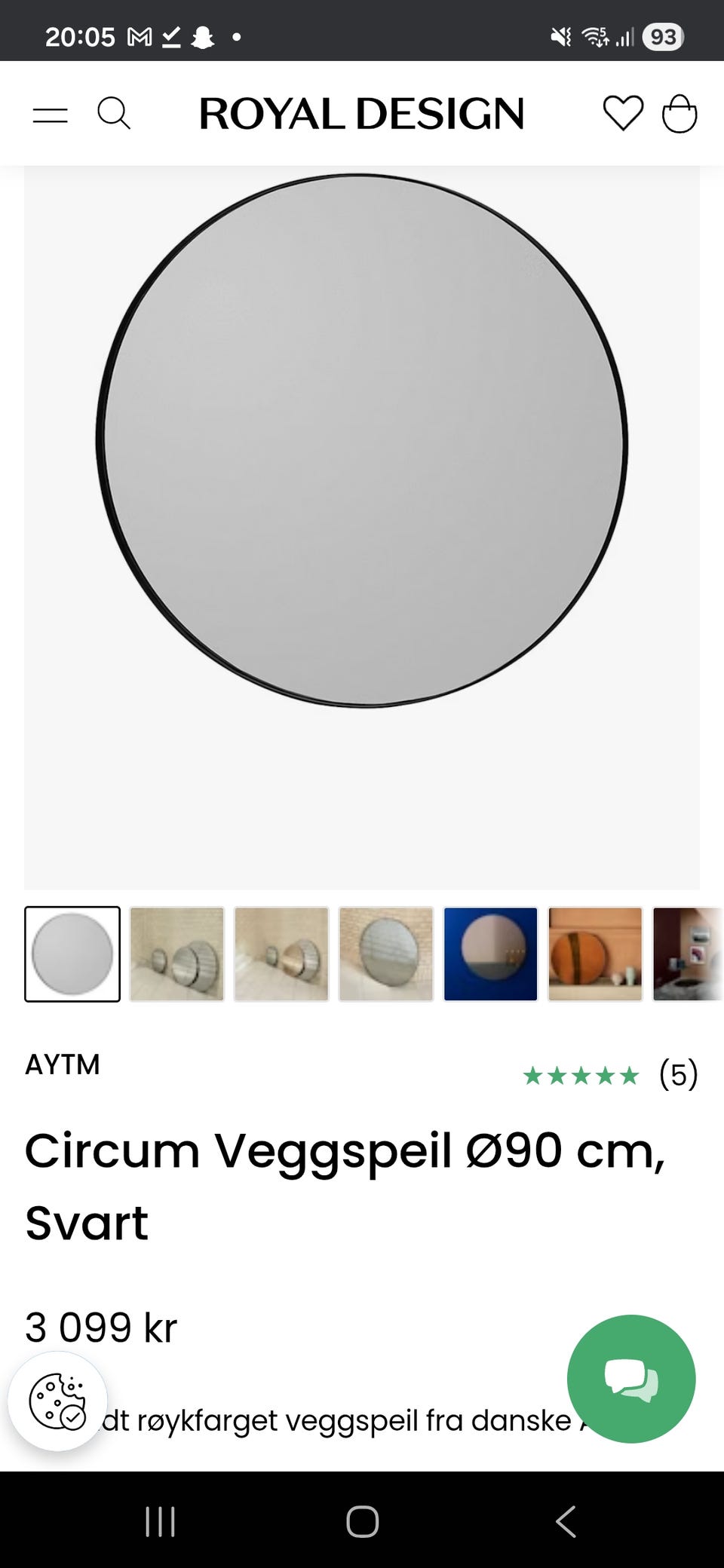
Task: Select the third product thumbnail
Action: [281, 954]
